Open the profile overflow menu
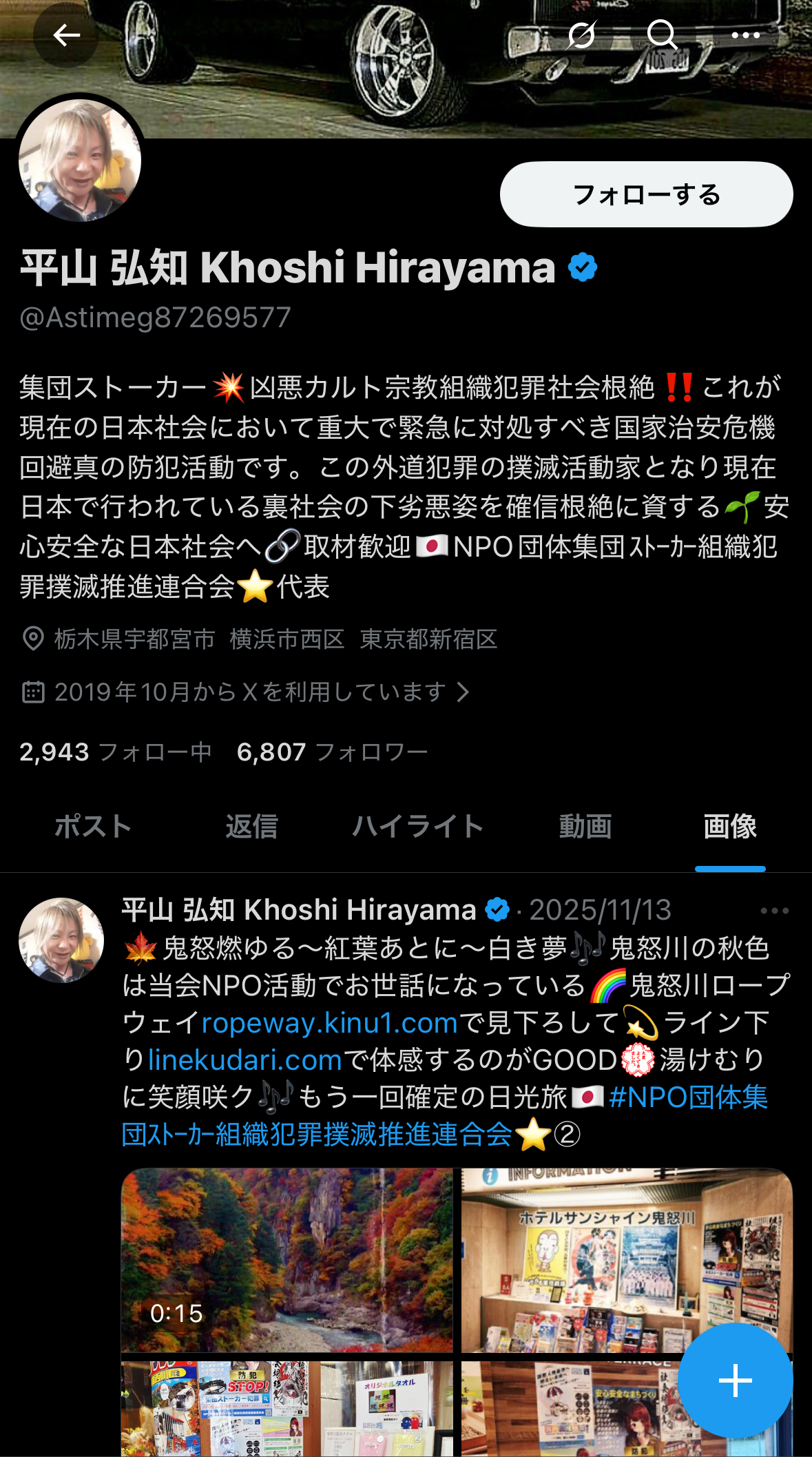Screen dimensions: 812x1457 click(x=745, y=35)
